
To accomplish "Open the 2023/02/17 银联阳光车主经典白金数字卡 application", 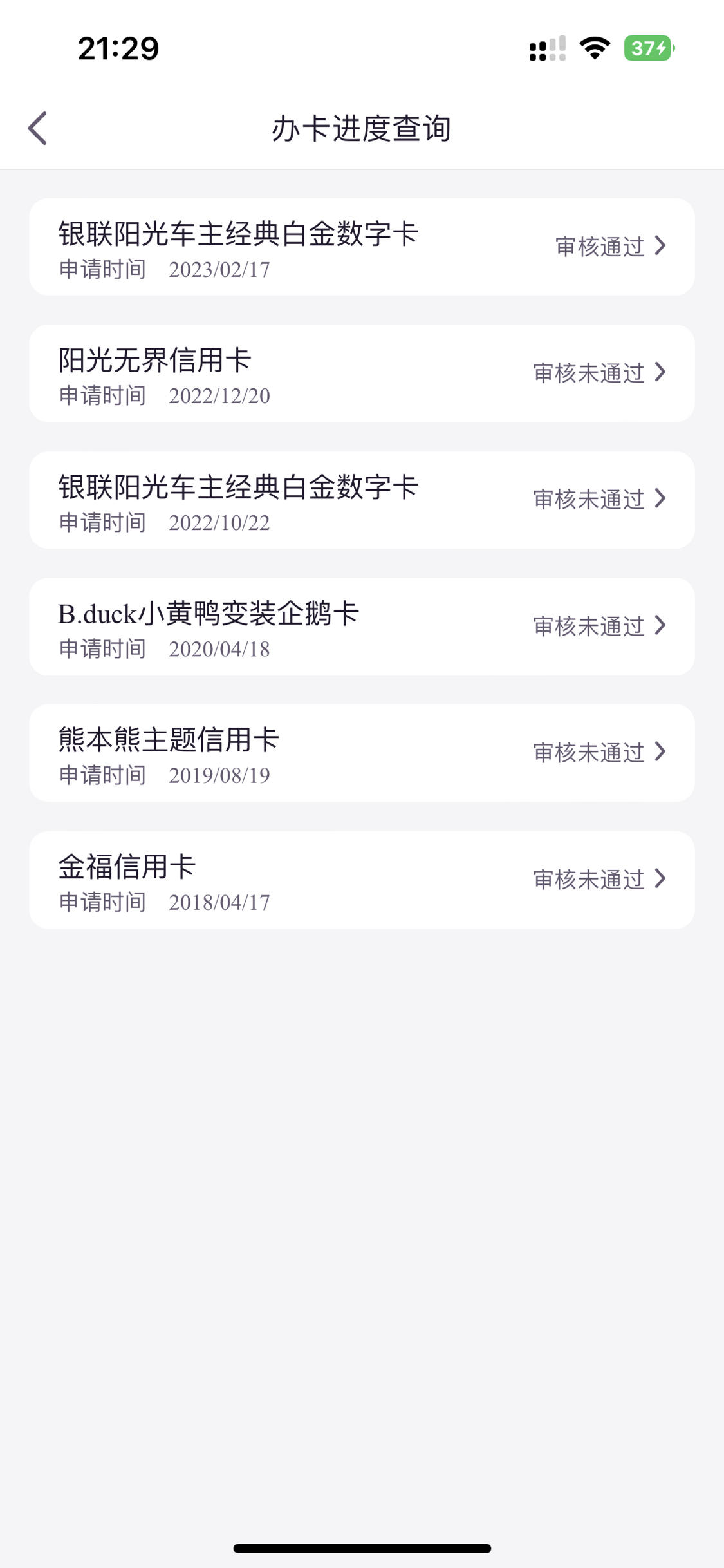I will point(362,247).
